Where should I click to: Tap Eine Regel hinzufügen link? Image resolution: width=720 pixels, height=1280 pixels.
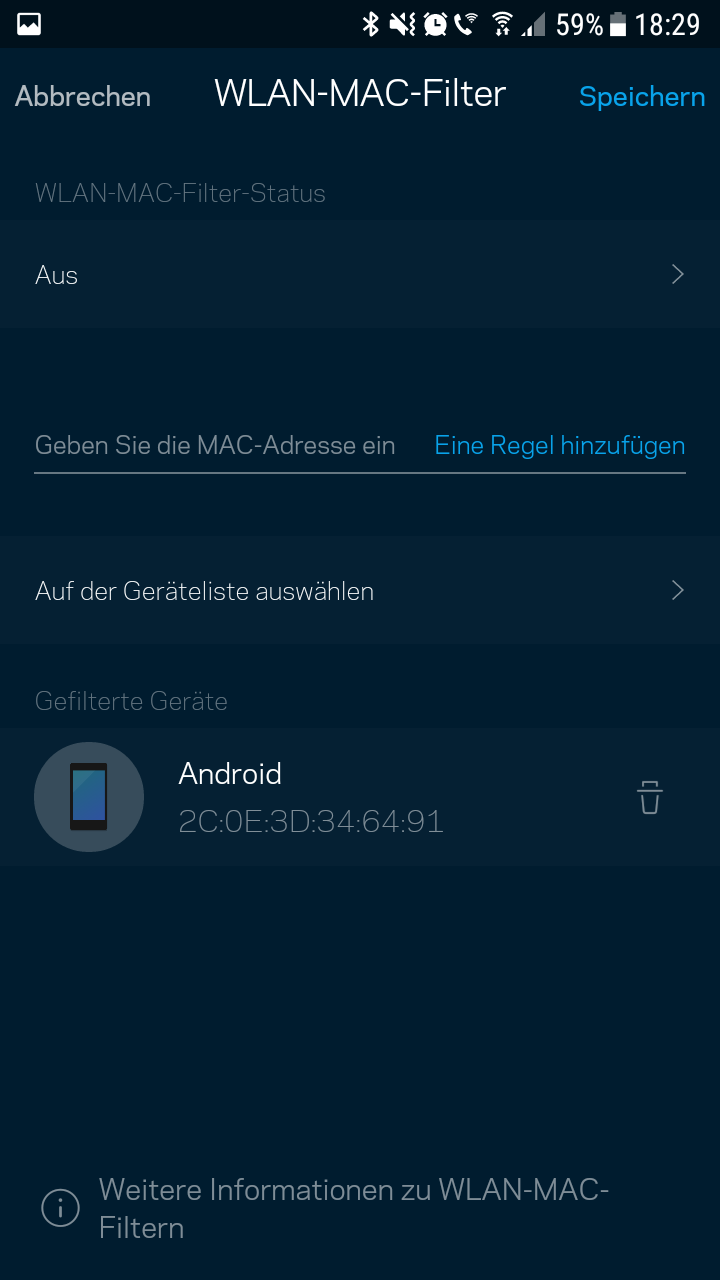click(x=559, y=446)
